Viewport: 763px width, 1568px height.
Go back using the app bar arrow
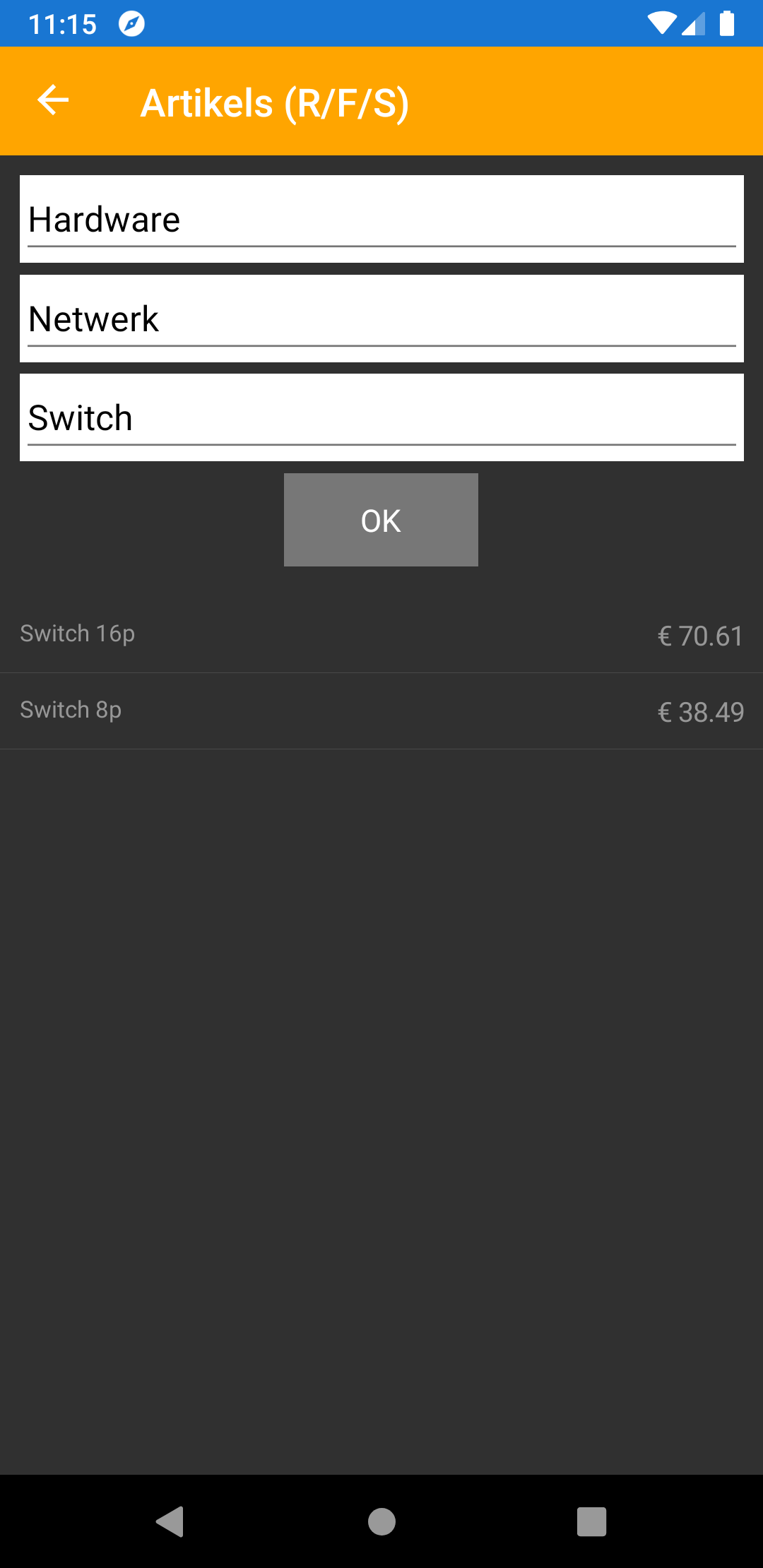(x=53, y=100)
